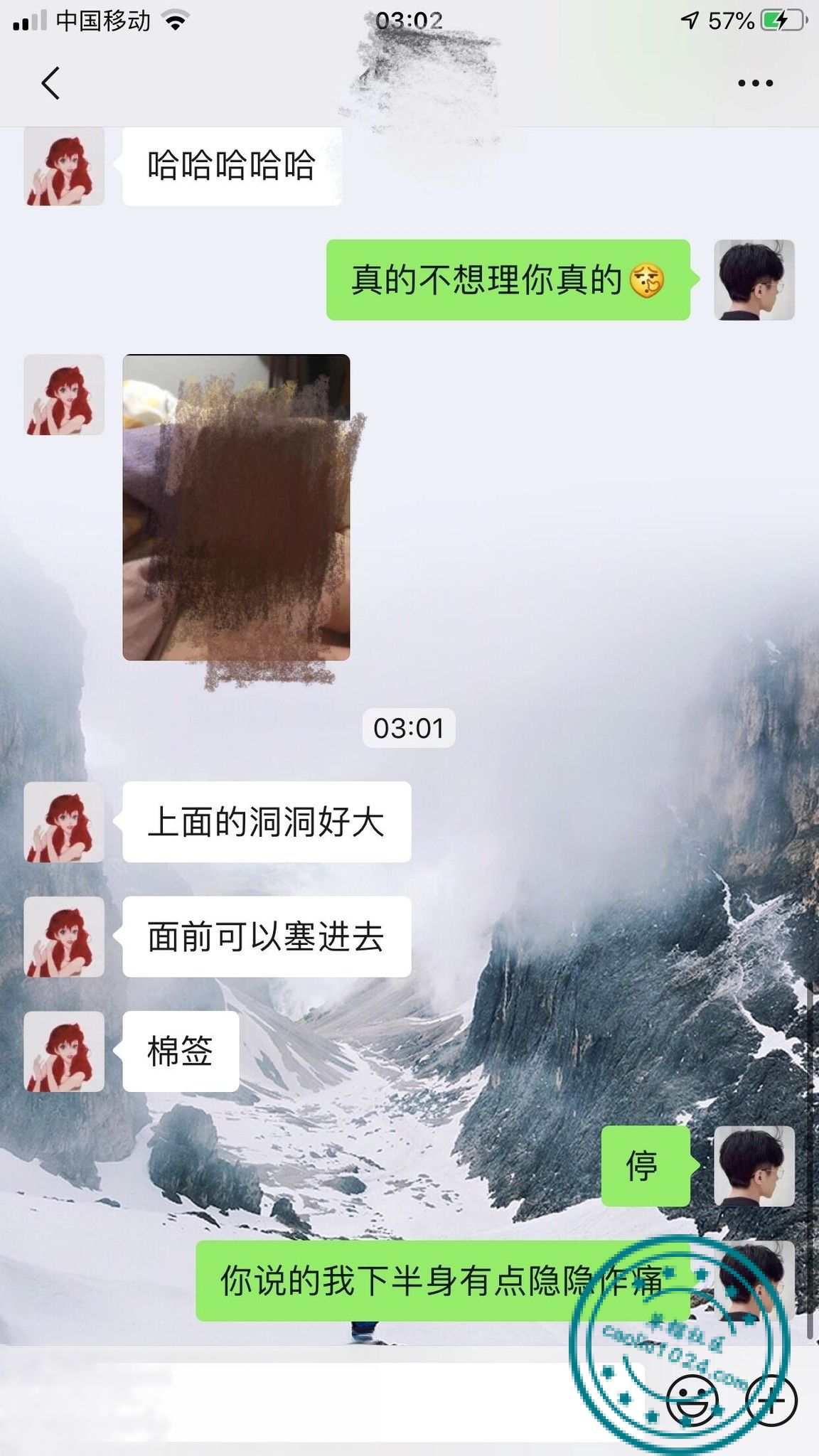Screen dimensions: 819x1456
Task: Open the three-dot chat info menu
Action: point(755,83)
